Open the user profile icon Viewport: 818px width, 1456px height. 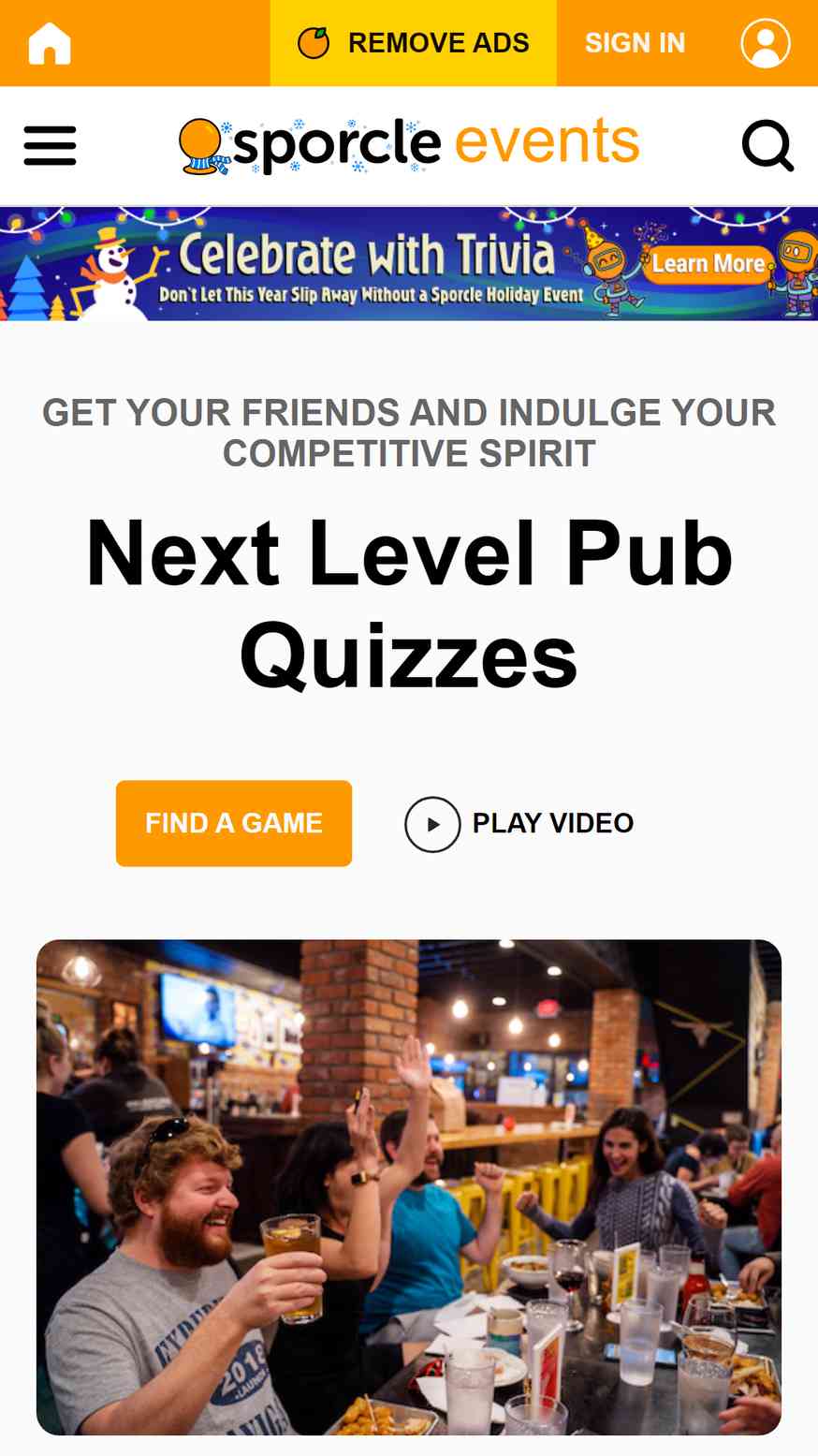[x=765, y=43]
